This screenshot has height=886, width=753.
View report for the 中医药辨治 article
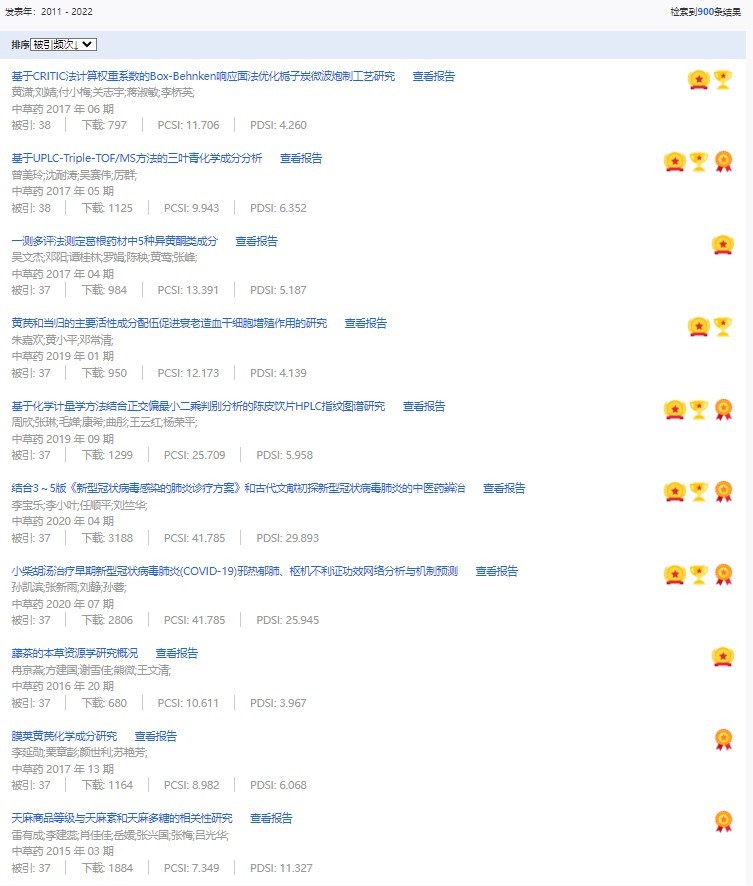(504, 488)
